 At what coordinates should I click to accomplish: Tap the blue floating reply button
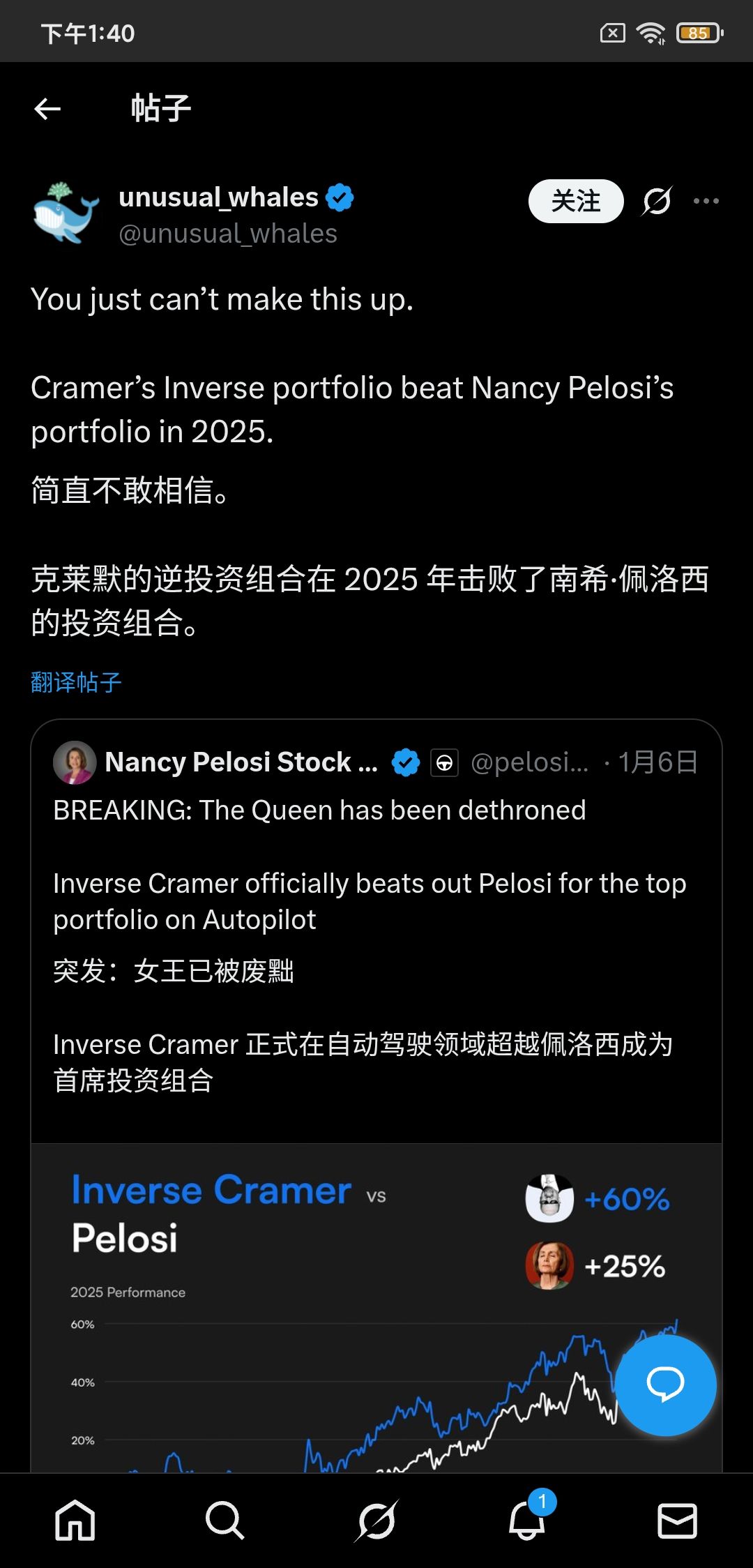pyautogui.click(x=665, y=1385)
